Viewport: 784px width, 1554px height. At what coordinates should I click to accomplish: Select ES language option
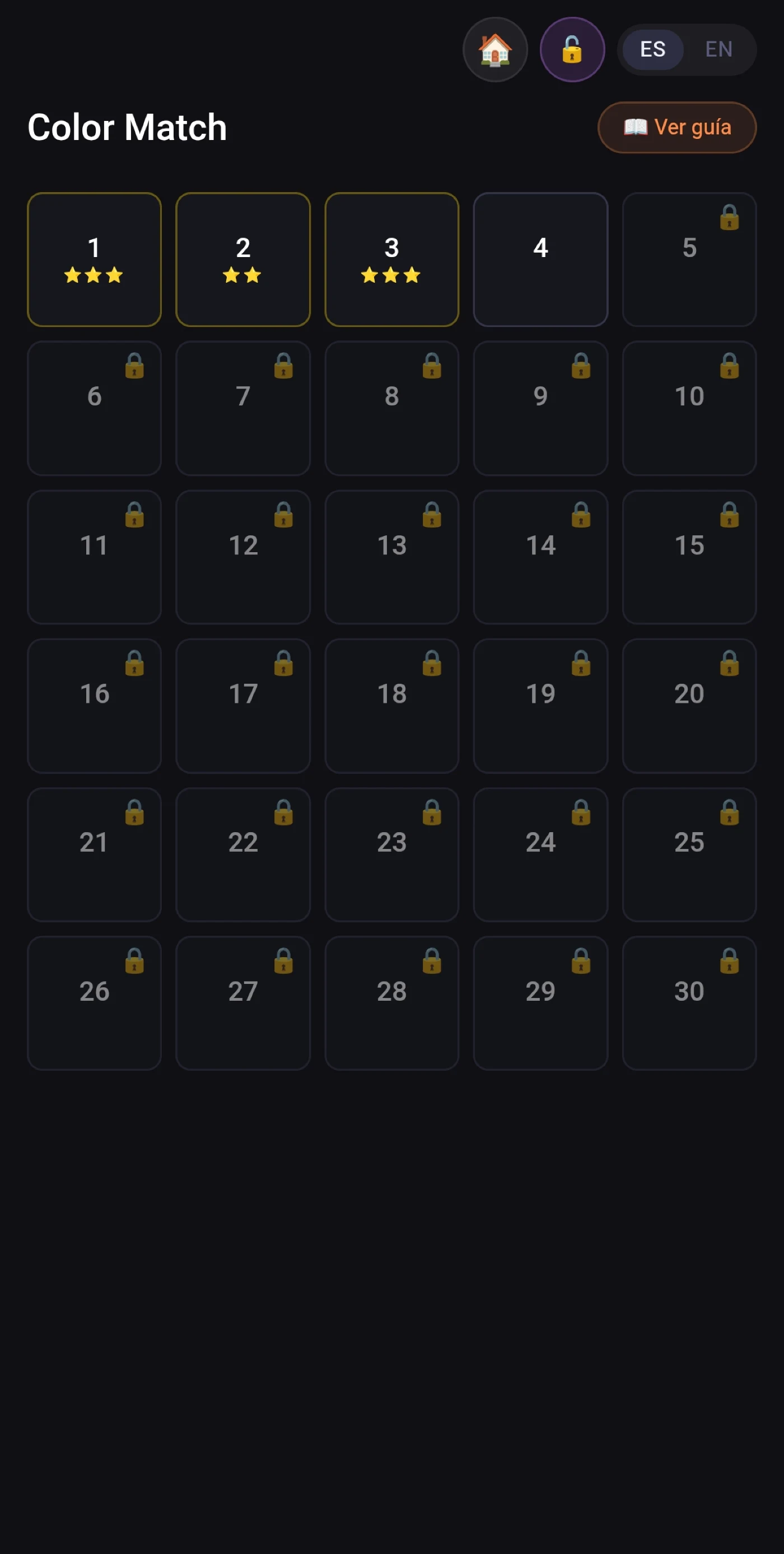(652, 49)
